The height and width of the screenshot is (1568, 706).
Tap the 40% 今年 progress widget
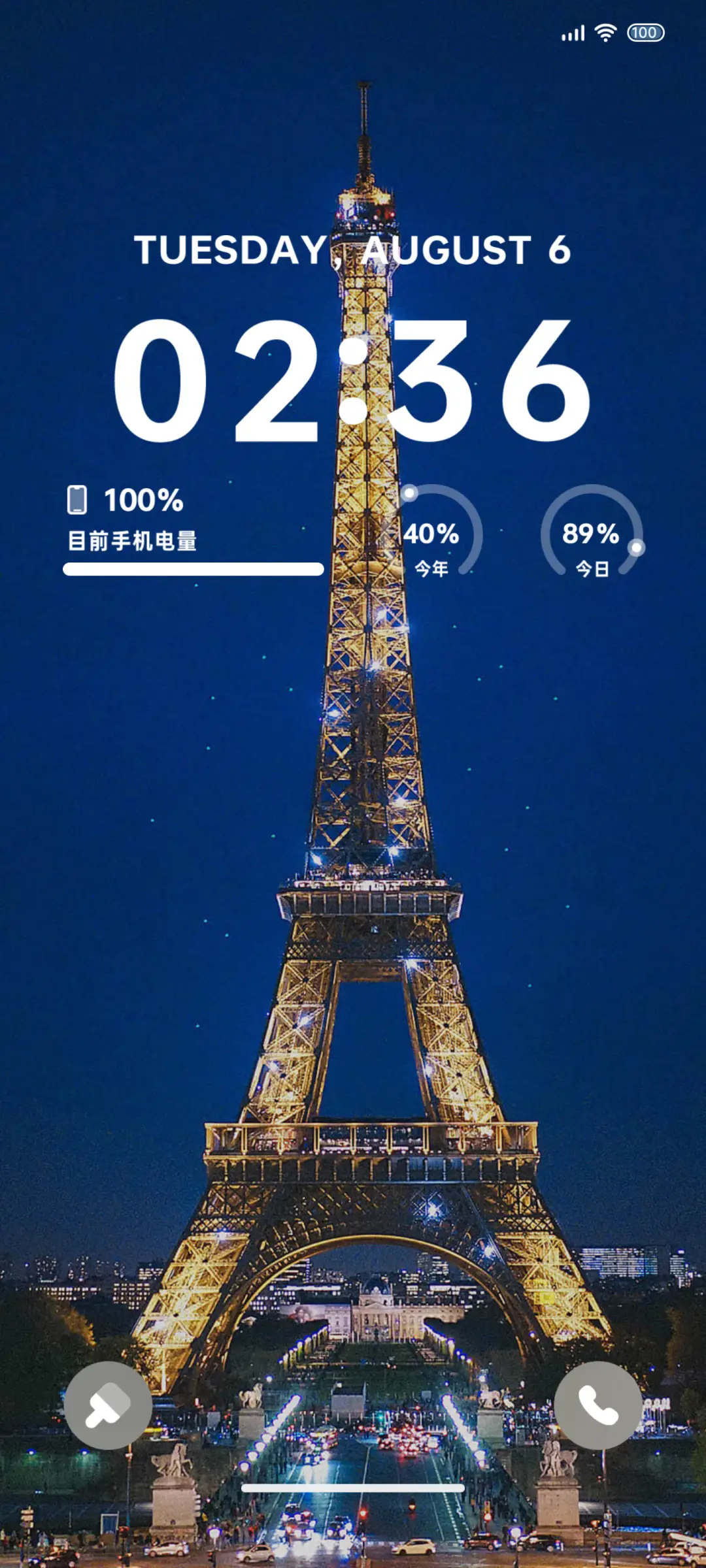tap(431, 532)
